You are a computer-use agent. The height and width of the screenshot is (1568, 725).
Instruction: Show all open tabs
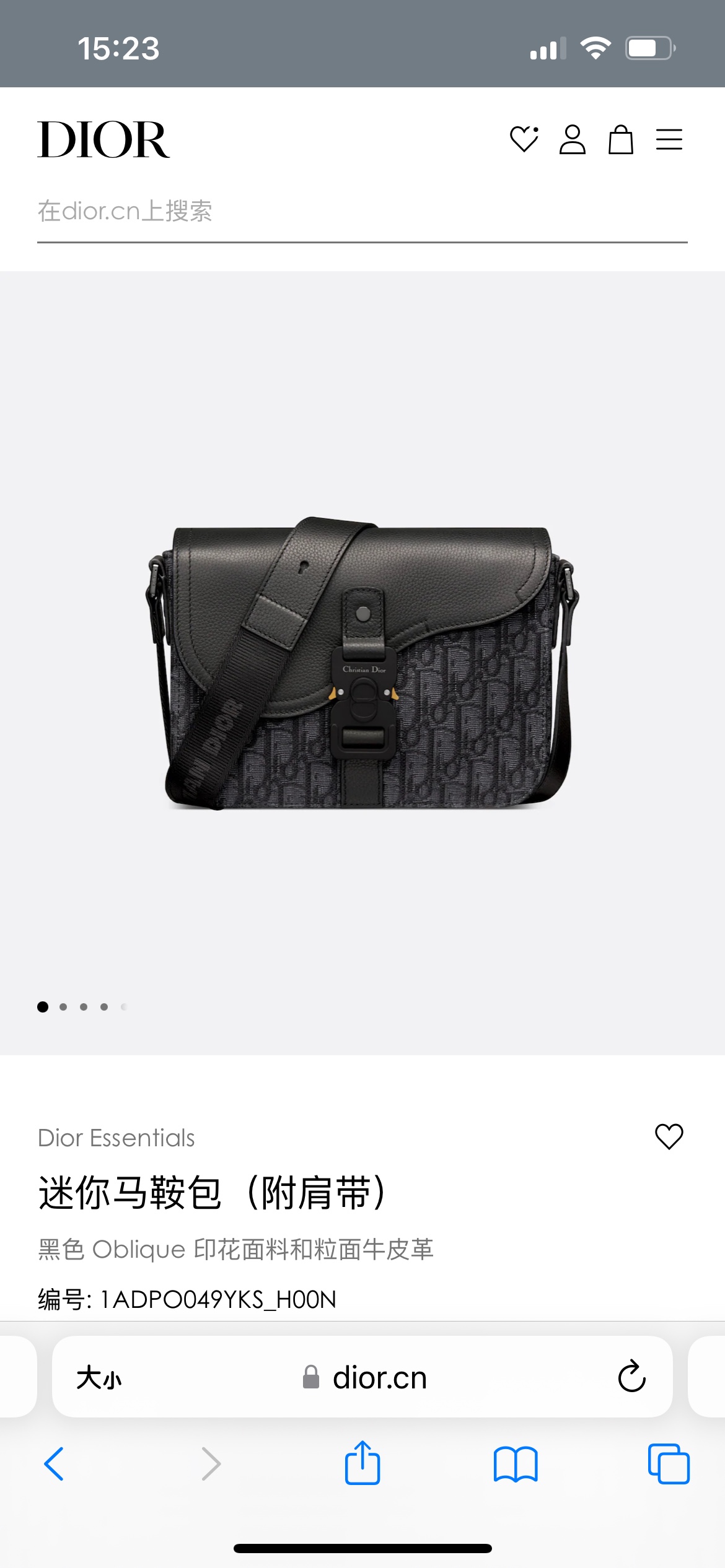tap(669, 1464)
